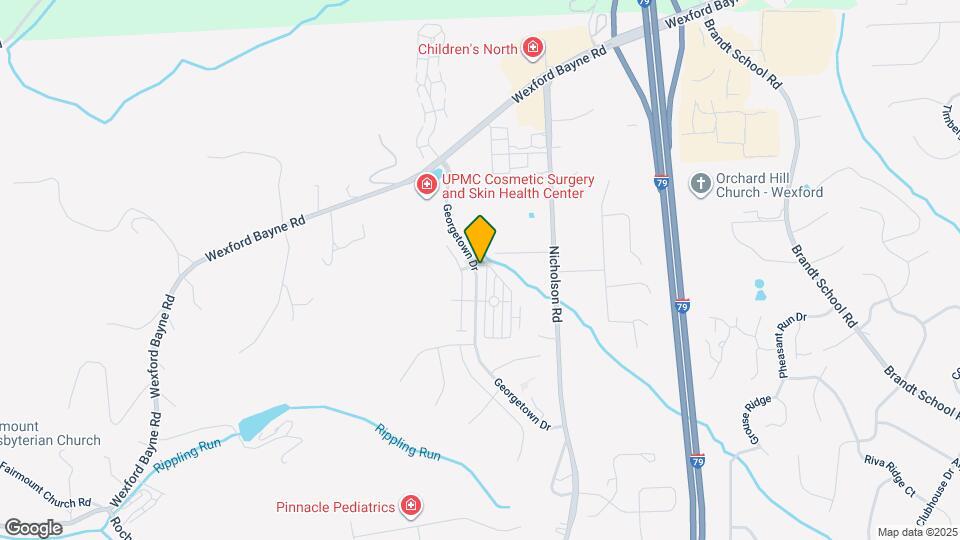Image resolution: width=960 pixels, height=540 pixels.
Task: Open the Orchard Hill Church place marker
Action: pyautogui.click(x=701, y=183)
